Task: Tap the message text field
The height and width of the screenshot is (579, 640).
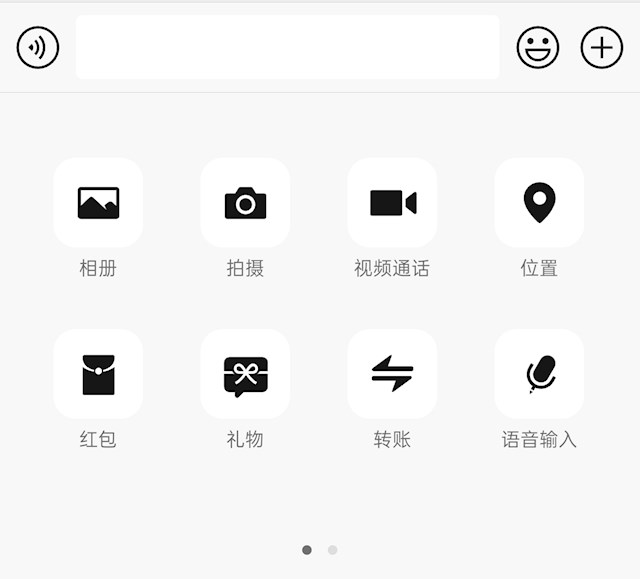Action: (x=287, y=47)
